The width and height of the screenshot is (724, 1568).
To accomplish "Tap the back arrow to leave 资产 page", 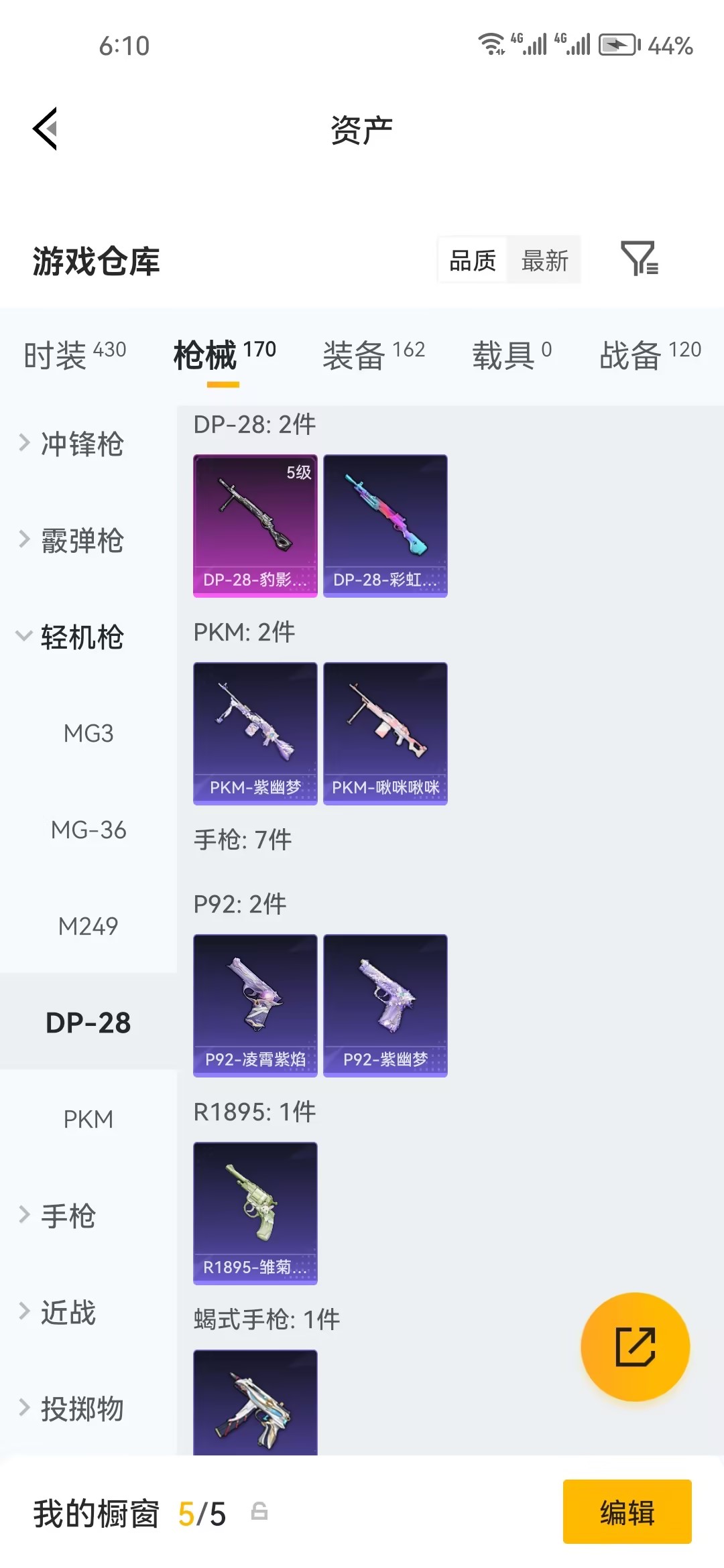I will tap(44, 129).
